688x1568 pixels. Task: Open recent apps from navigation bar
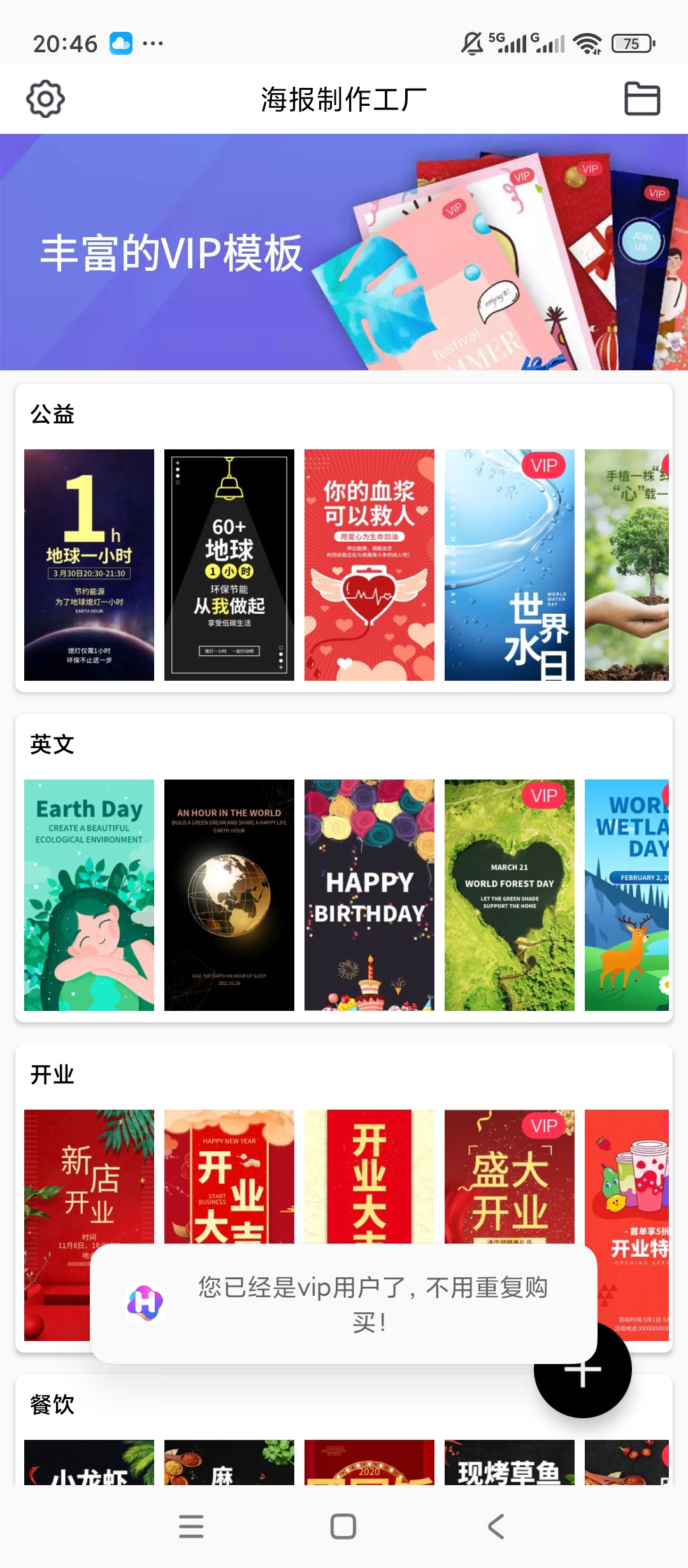coord(191,1527)
